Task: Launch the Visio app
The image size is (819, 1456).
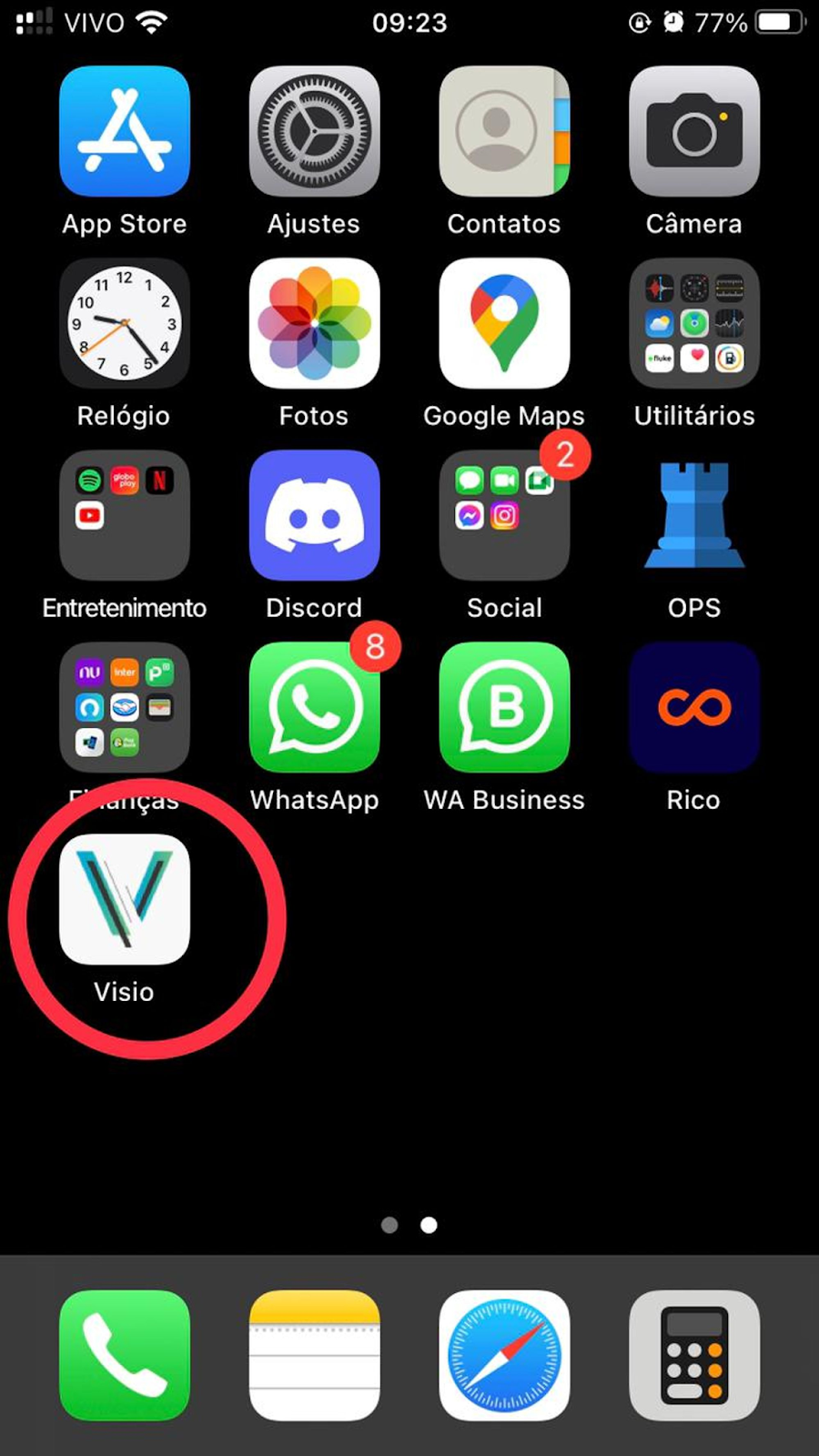Action: pyautogui.click(x=125, y=899)
